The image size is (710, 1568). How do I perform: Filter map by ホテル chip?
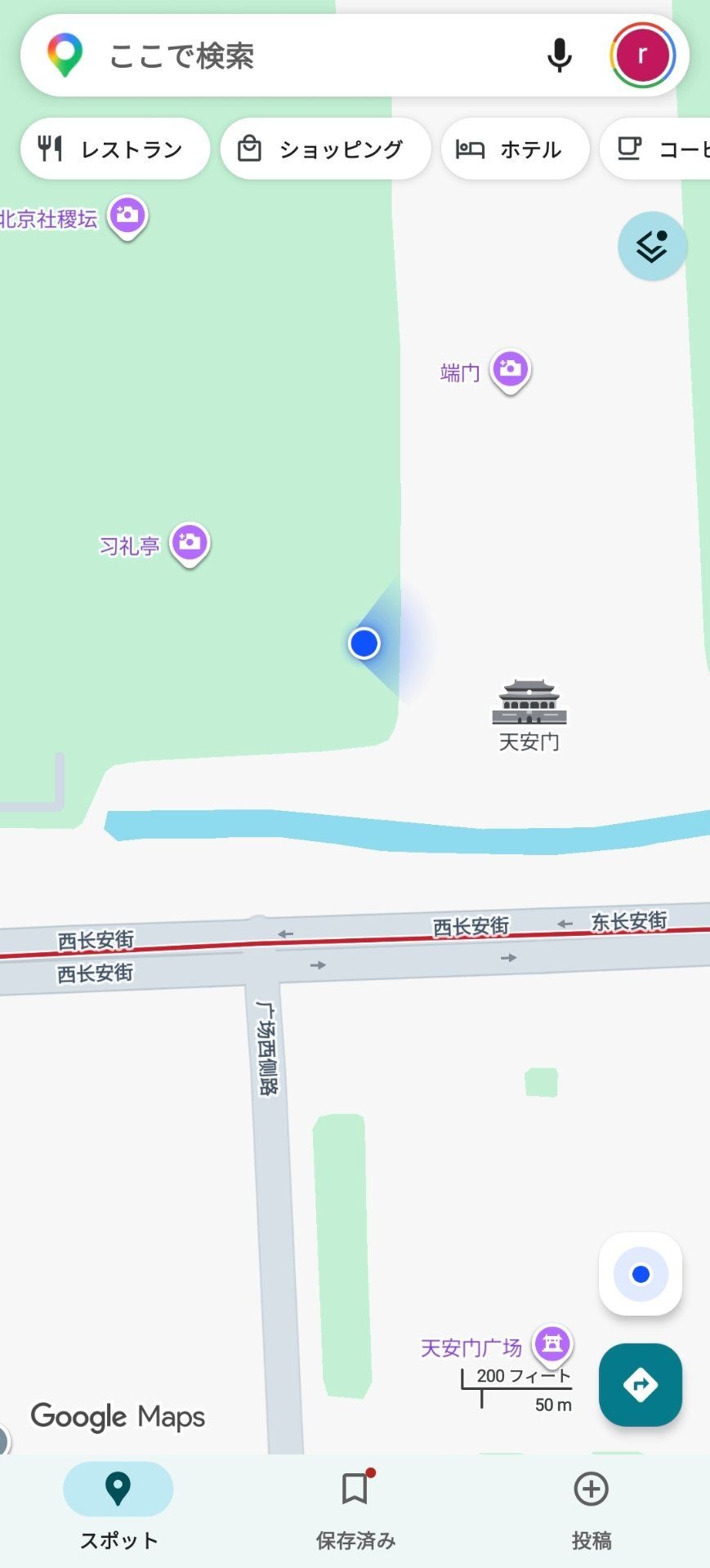click(515, 149)
